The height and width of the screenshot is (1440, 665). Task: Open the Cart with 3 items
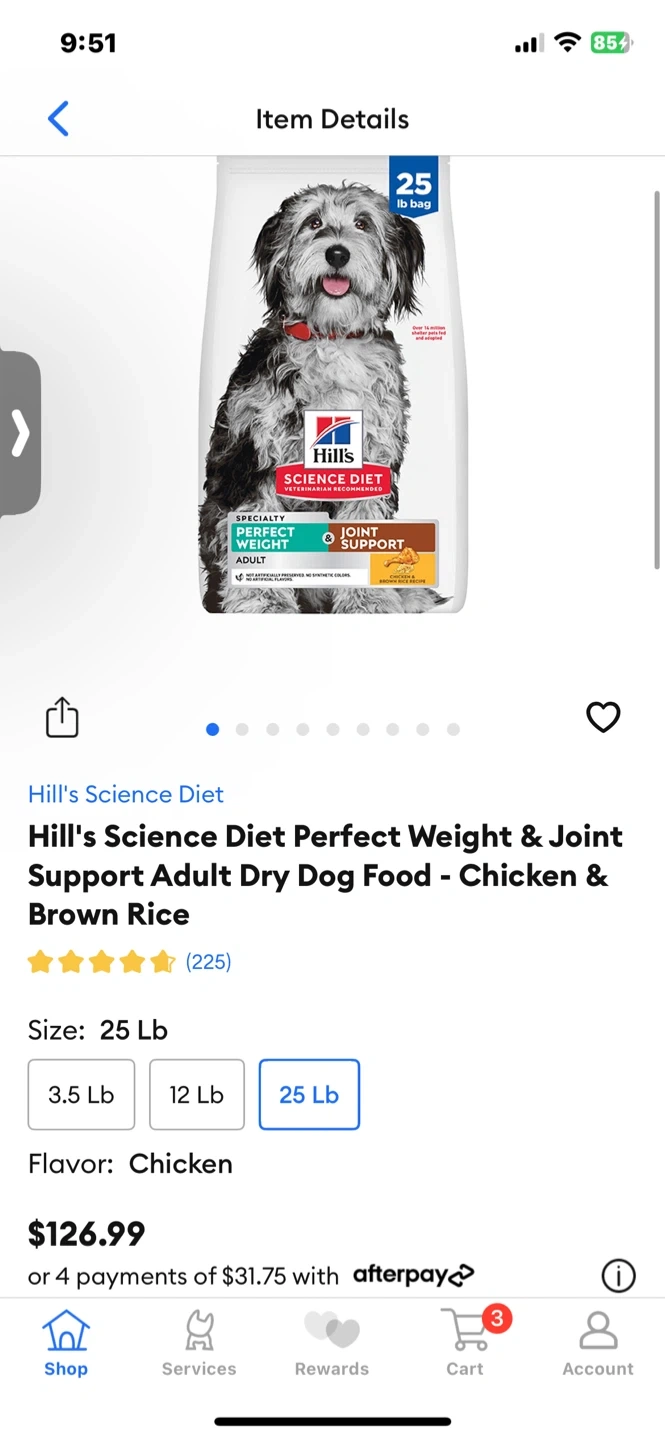click(466, 1344)
